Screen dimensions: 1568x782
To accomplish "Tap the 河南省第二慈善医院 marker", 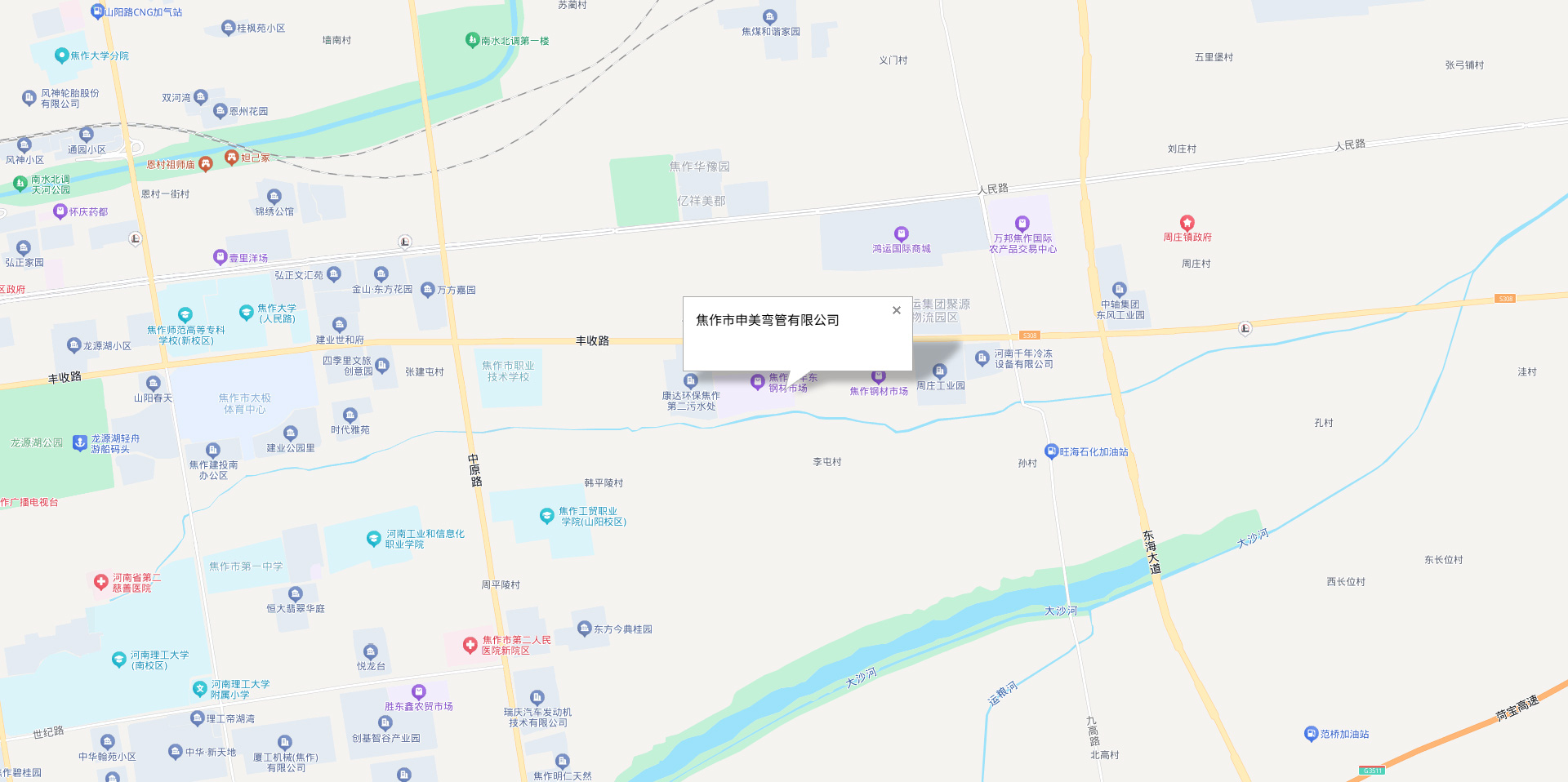I will coord(100,582).
